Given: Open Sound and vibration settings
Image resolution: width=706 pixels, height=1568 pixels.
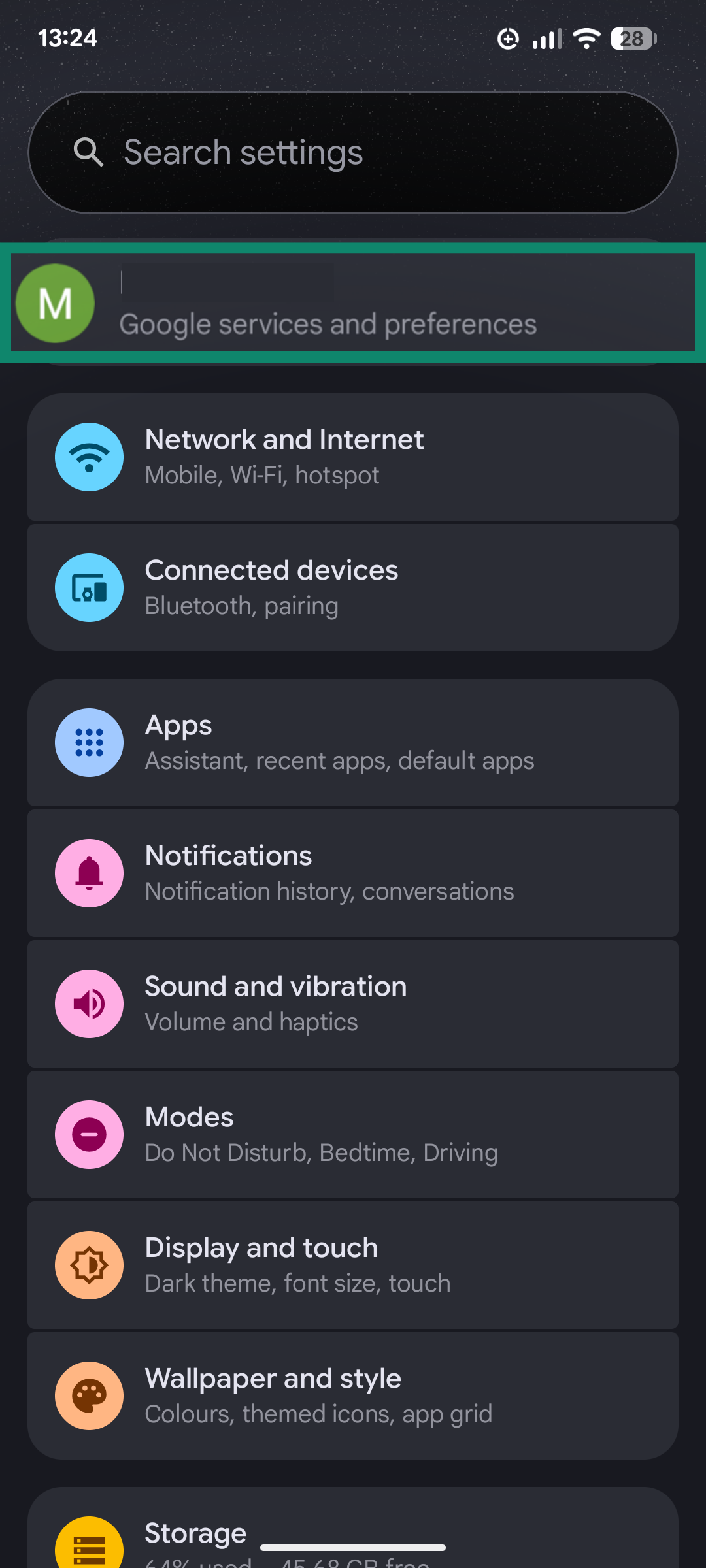Looking at the screenshot, I should pyautogui.click(x=353, y=1004).
